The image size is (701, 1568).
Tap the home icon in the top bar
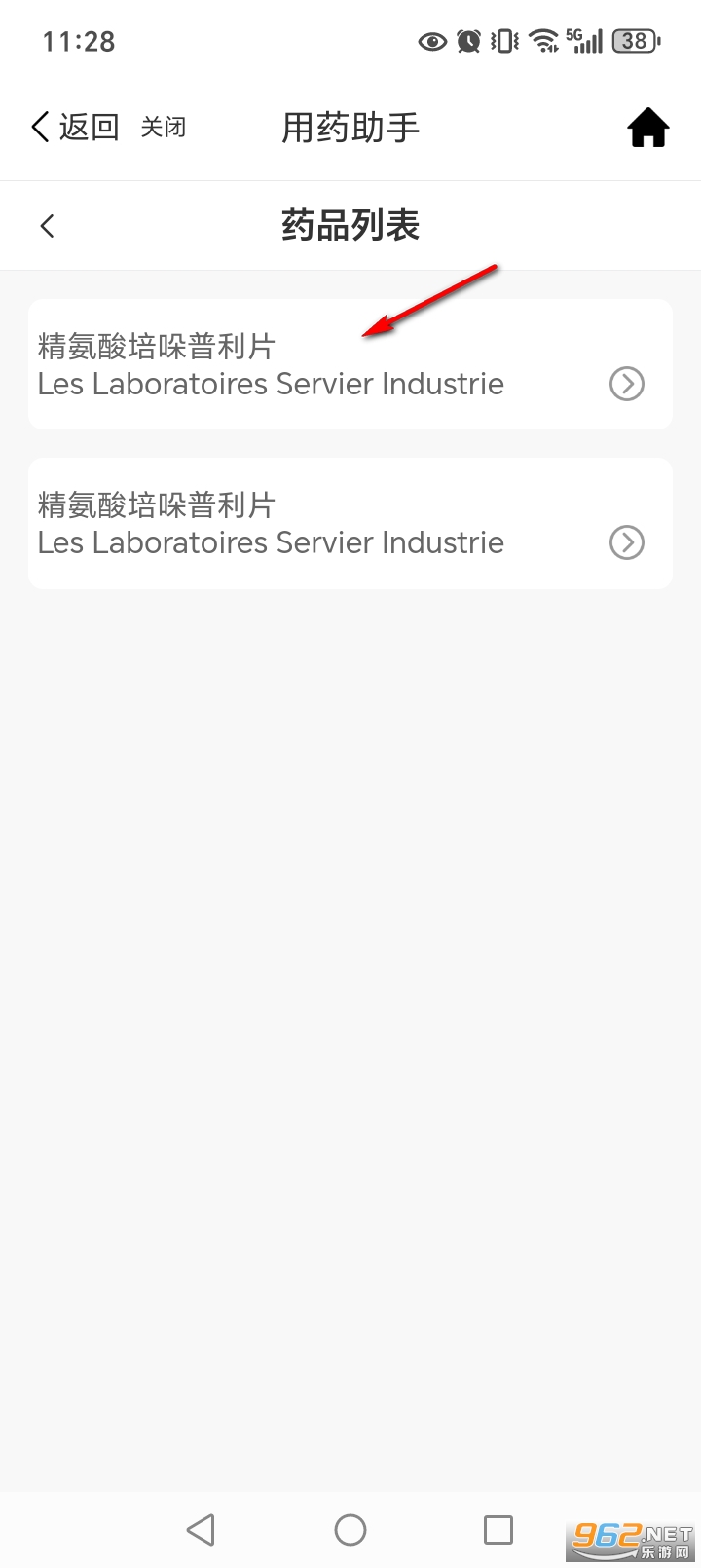click(646, 127)
